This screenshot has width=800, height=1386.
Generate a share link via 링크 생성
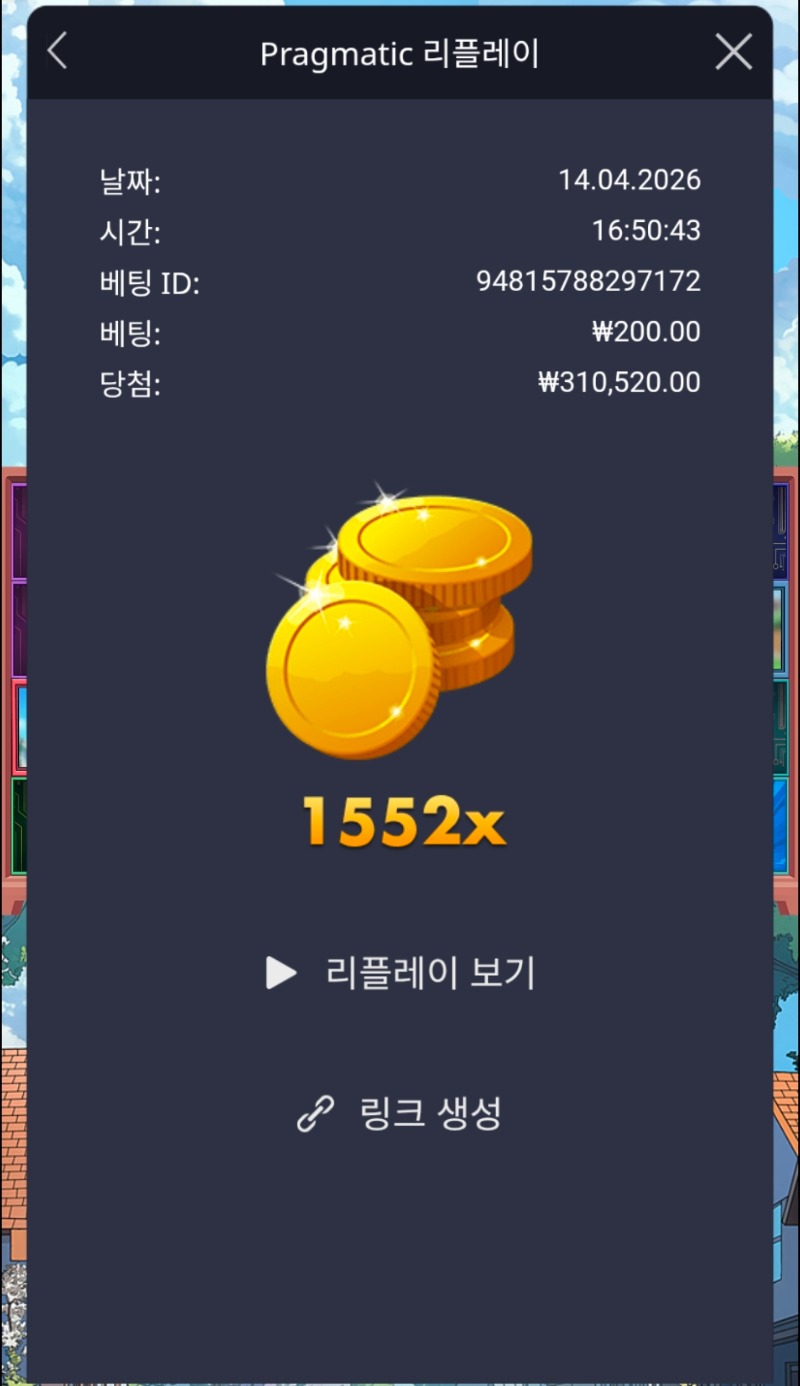coord(400,1113)
